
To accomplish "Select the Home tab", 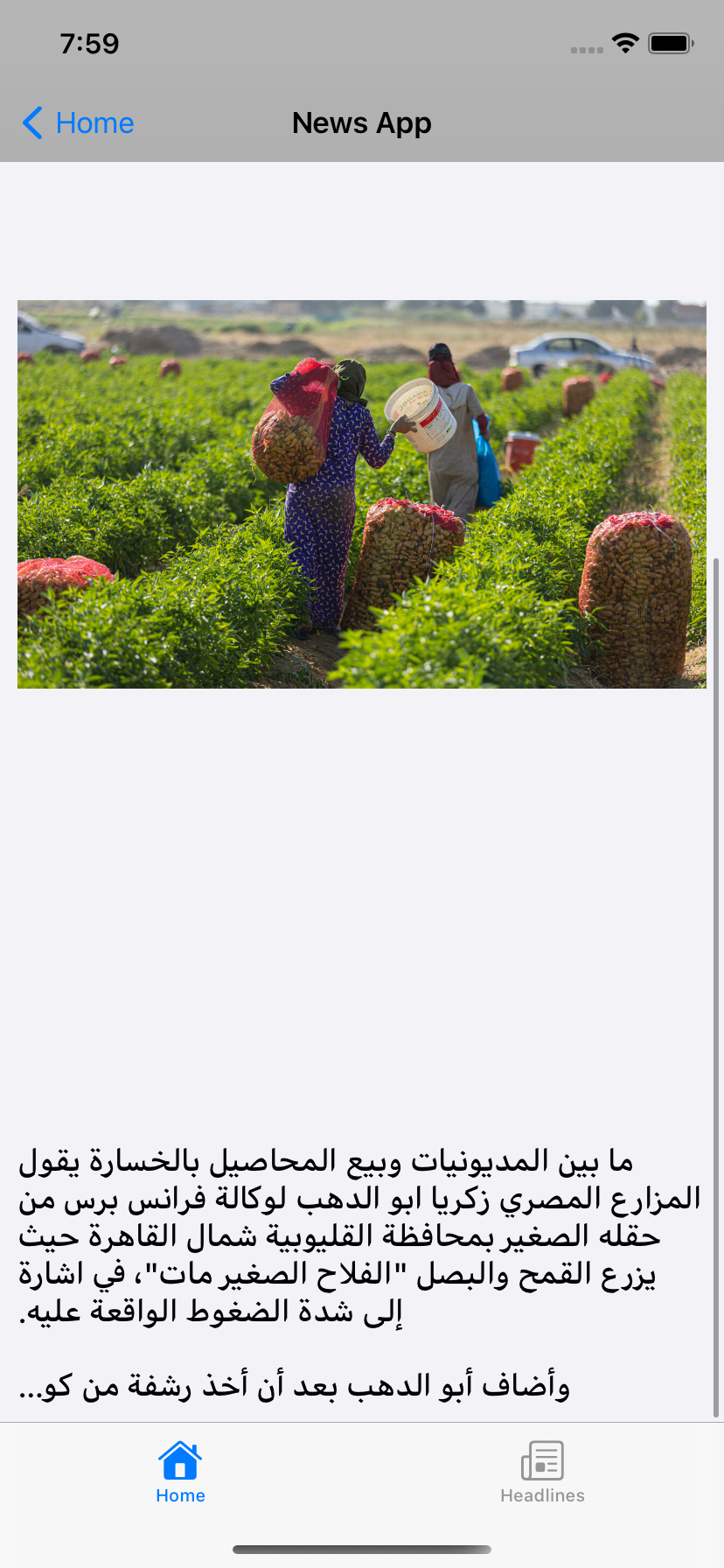I will pyautogui.click(x=180, y=1473).
